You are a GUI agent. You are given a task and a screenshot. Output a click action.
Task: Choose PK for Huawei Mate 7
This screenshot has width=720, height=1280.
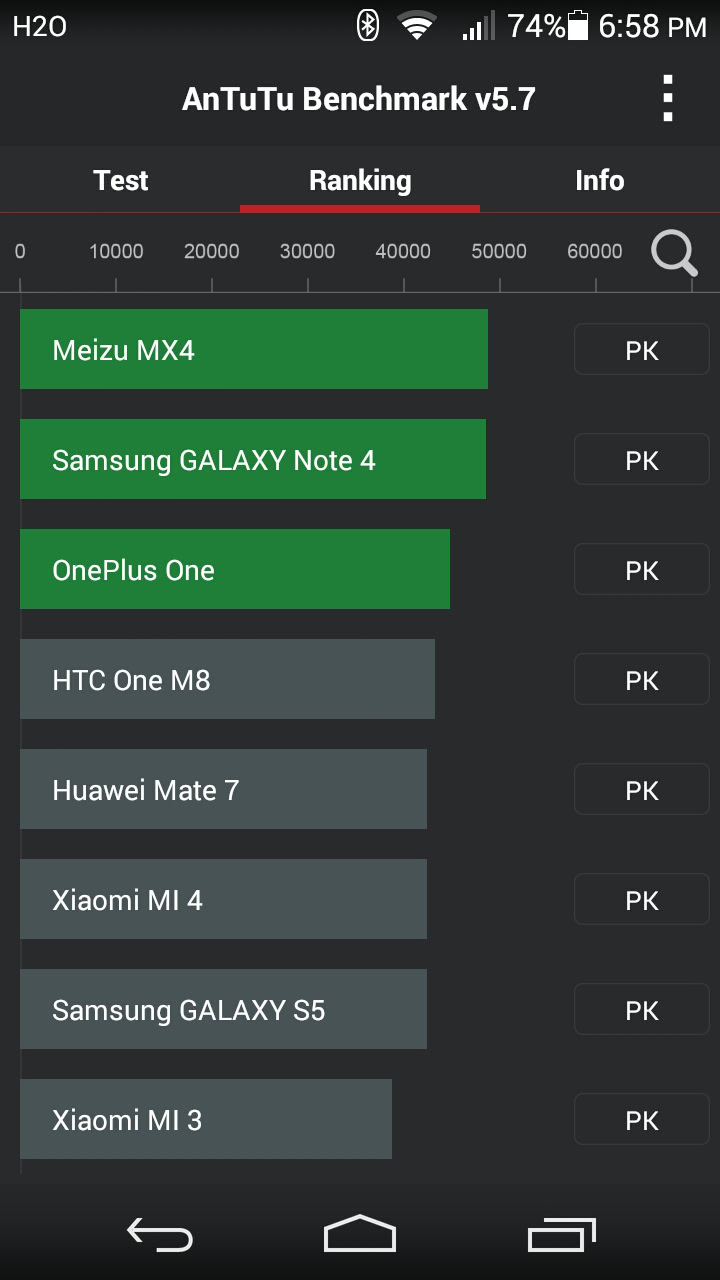(641, 790)
